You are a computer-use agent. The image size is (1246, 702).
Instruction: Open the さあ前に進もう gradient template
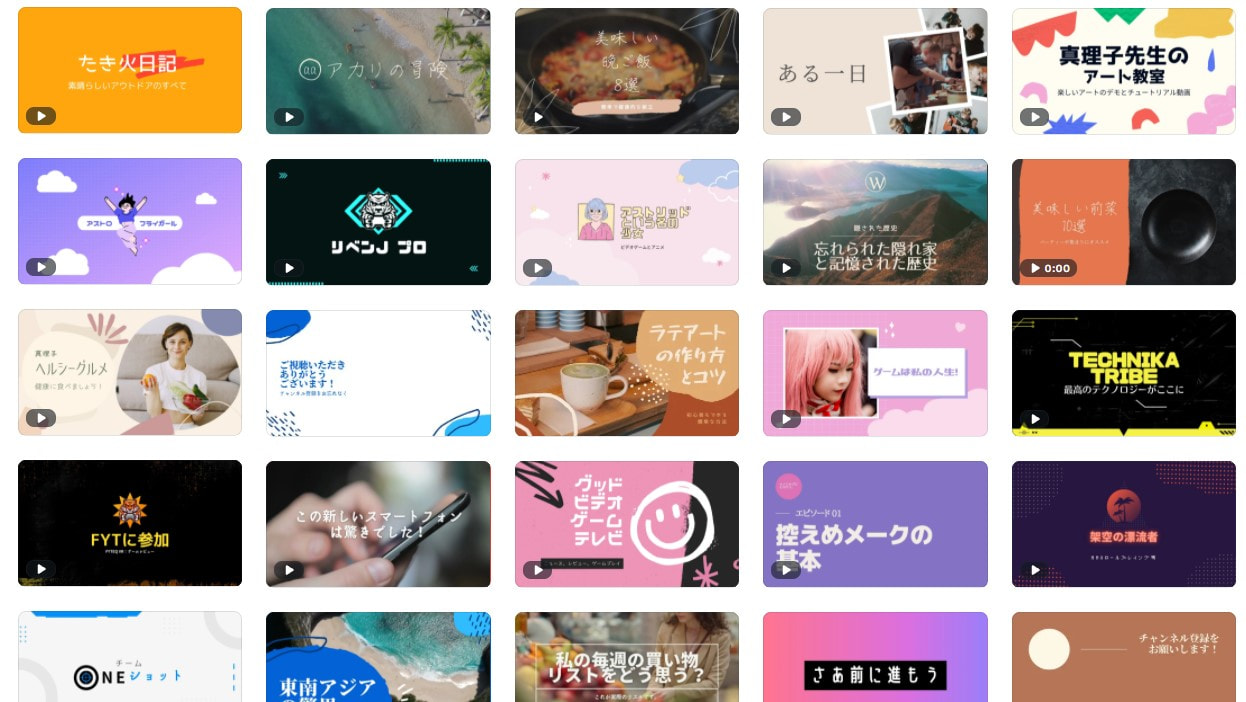[x=874, y=660]
